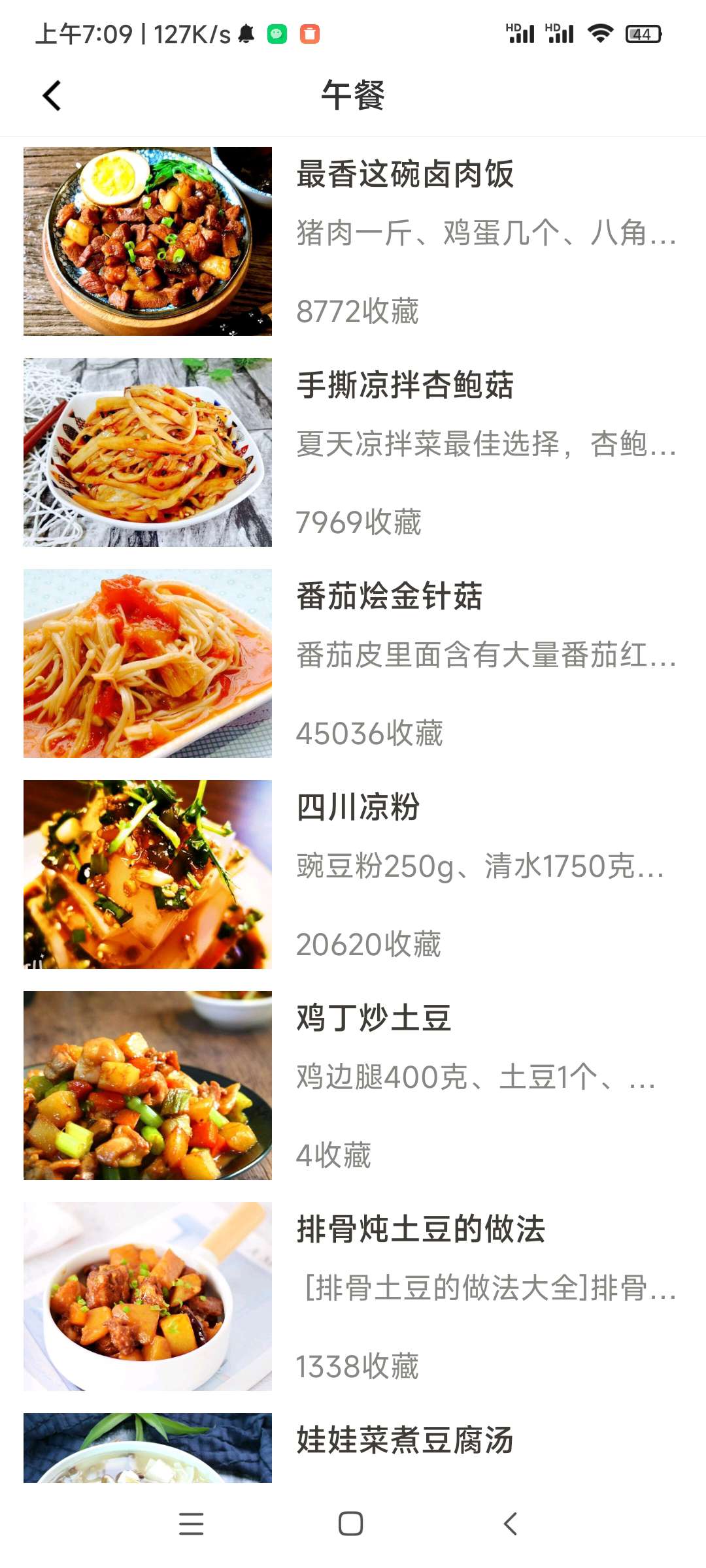Tap the system home button
706x1568 pixels.
coord(351,1524)
